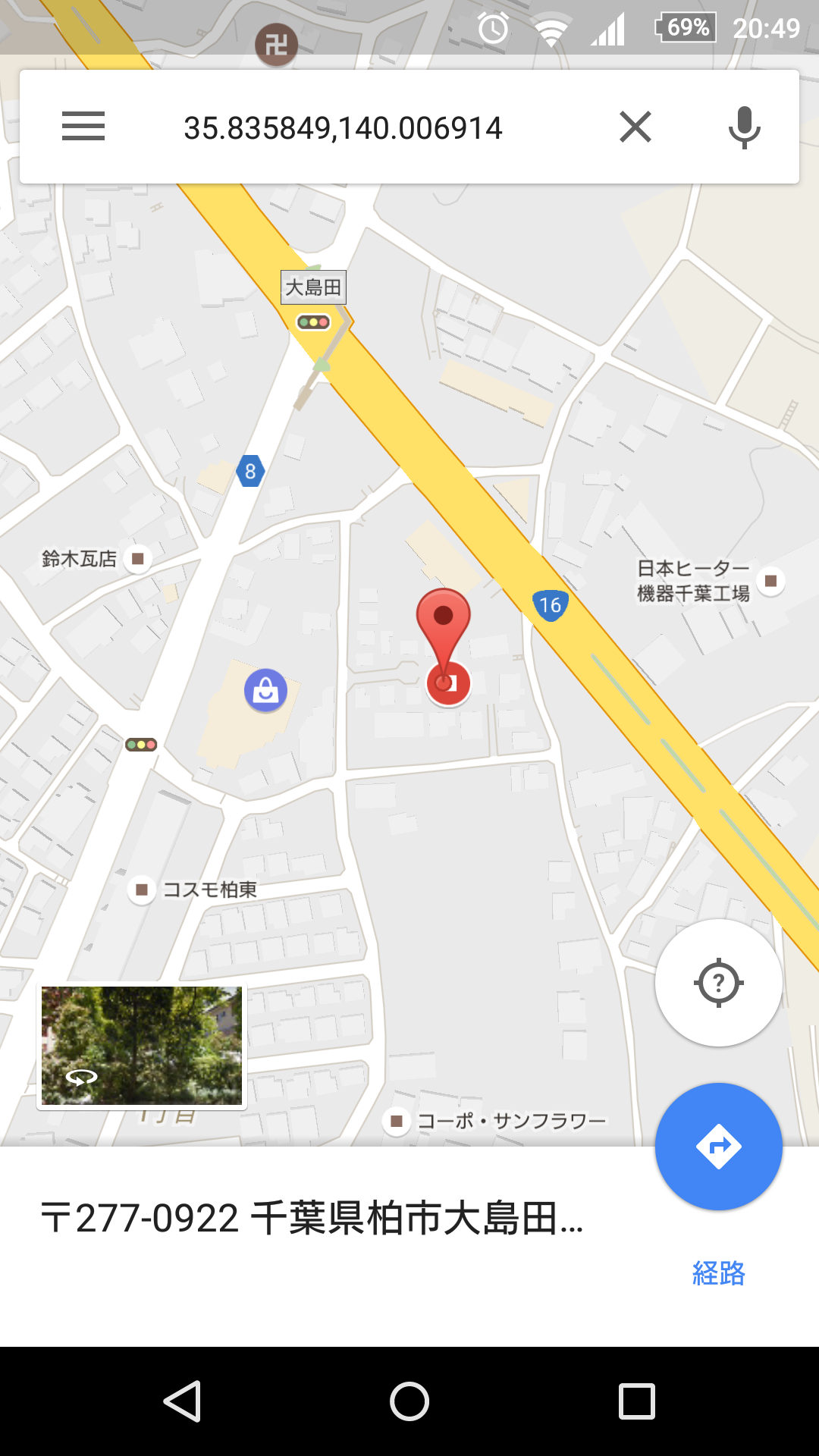819x1456 pixels.
Task: Clear the search query
Action: (635, 127)
